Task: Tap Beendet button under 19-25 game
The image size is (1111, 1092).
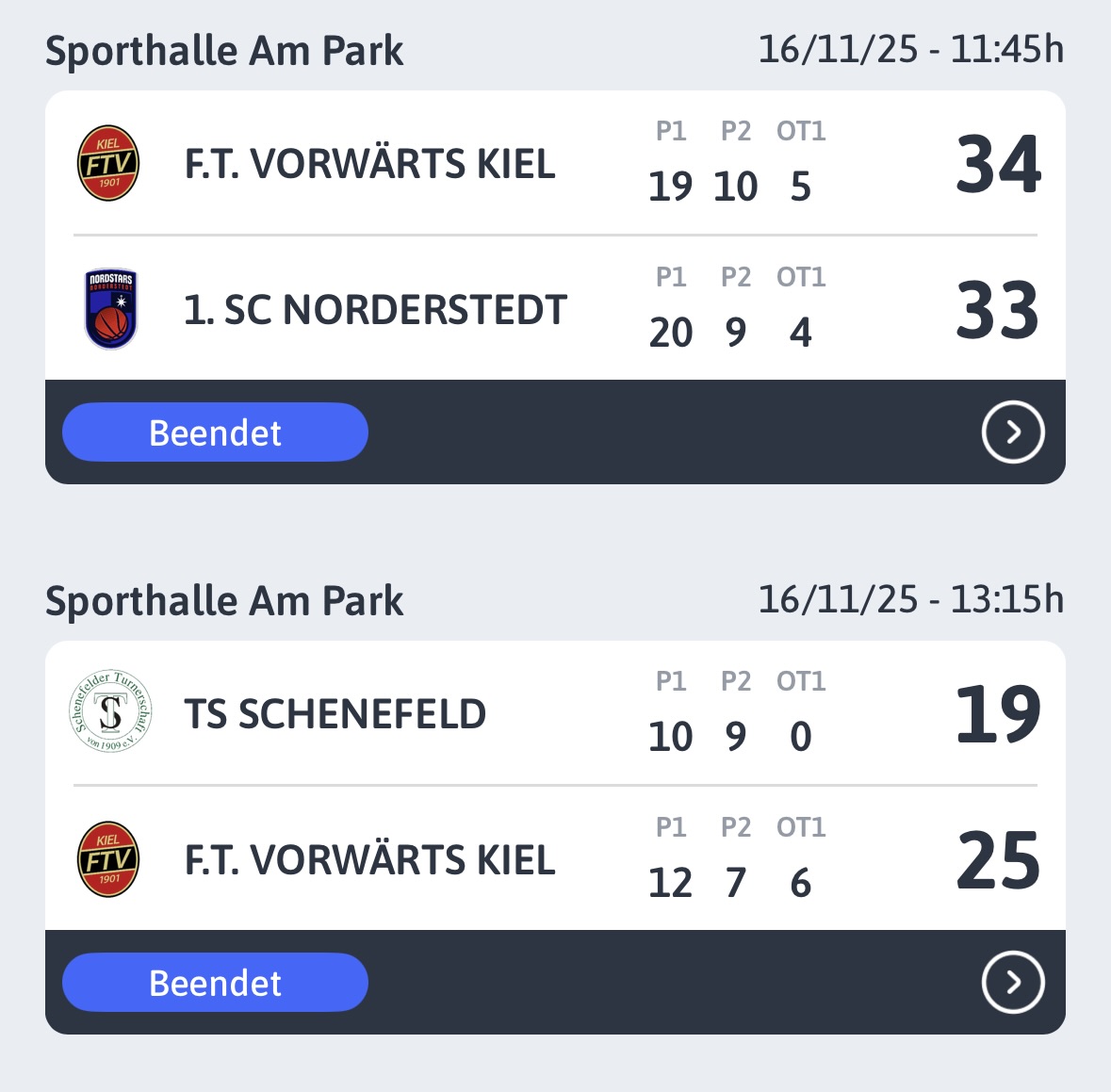Action: (215, 983)
